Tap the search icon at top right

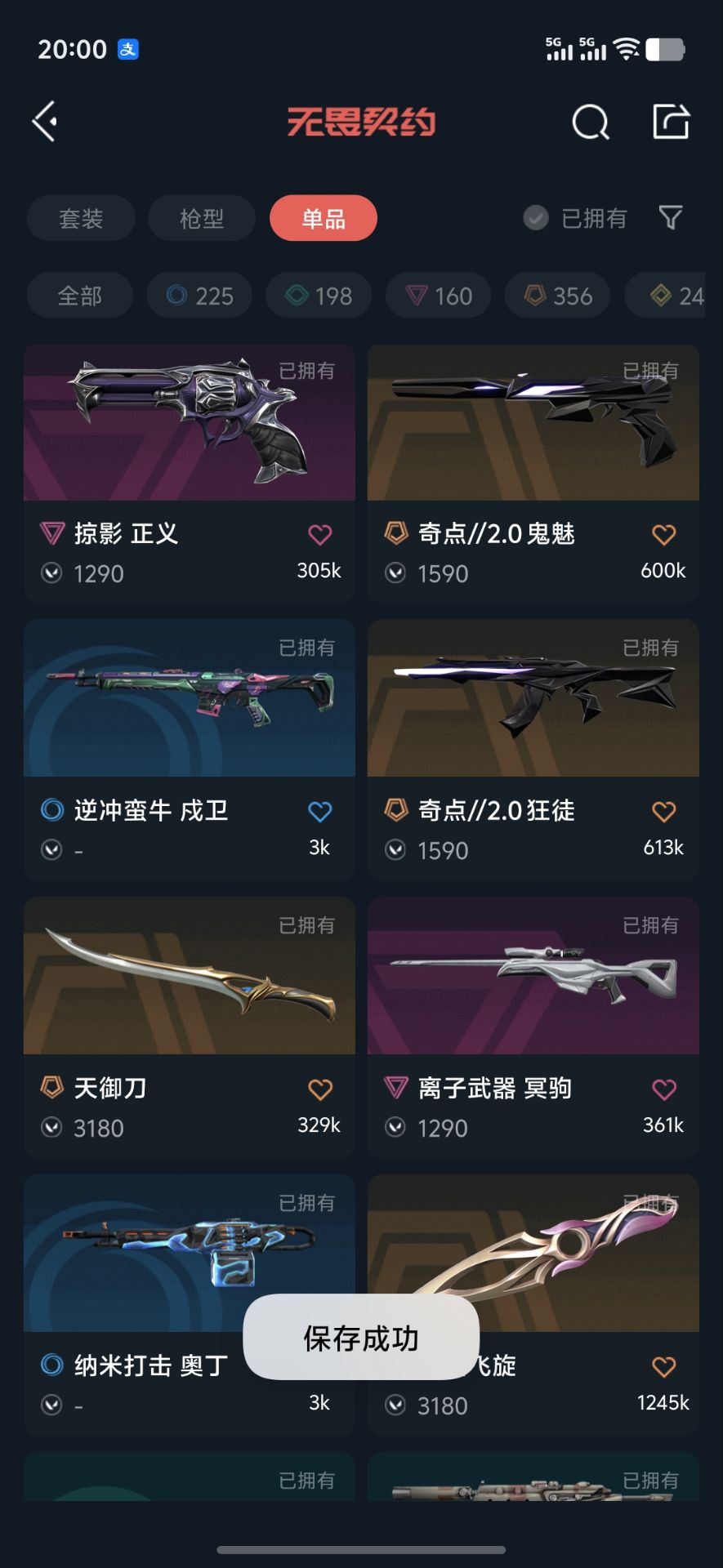pos(590,123)
